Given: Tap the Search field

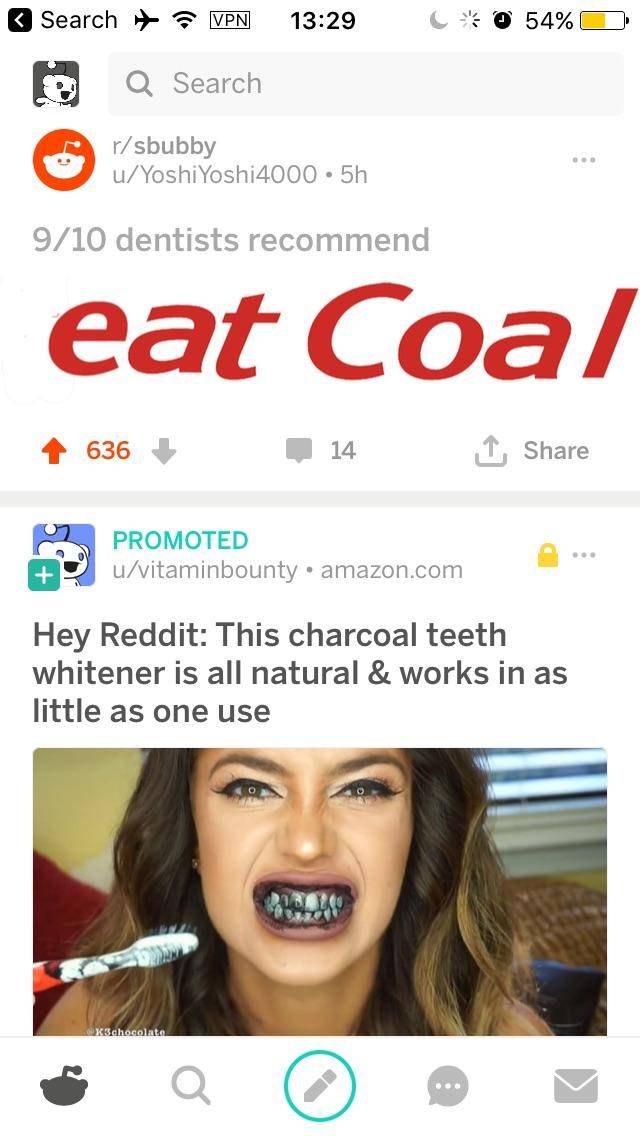Looking at the screenshot, I should pyautogui.click(x=365, y=84).
